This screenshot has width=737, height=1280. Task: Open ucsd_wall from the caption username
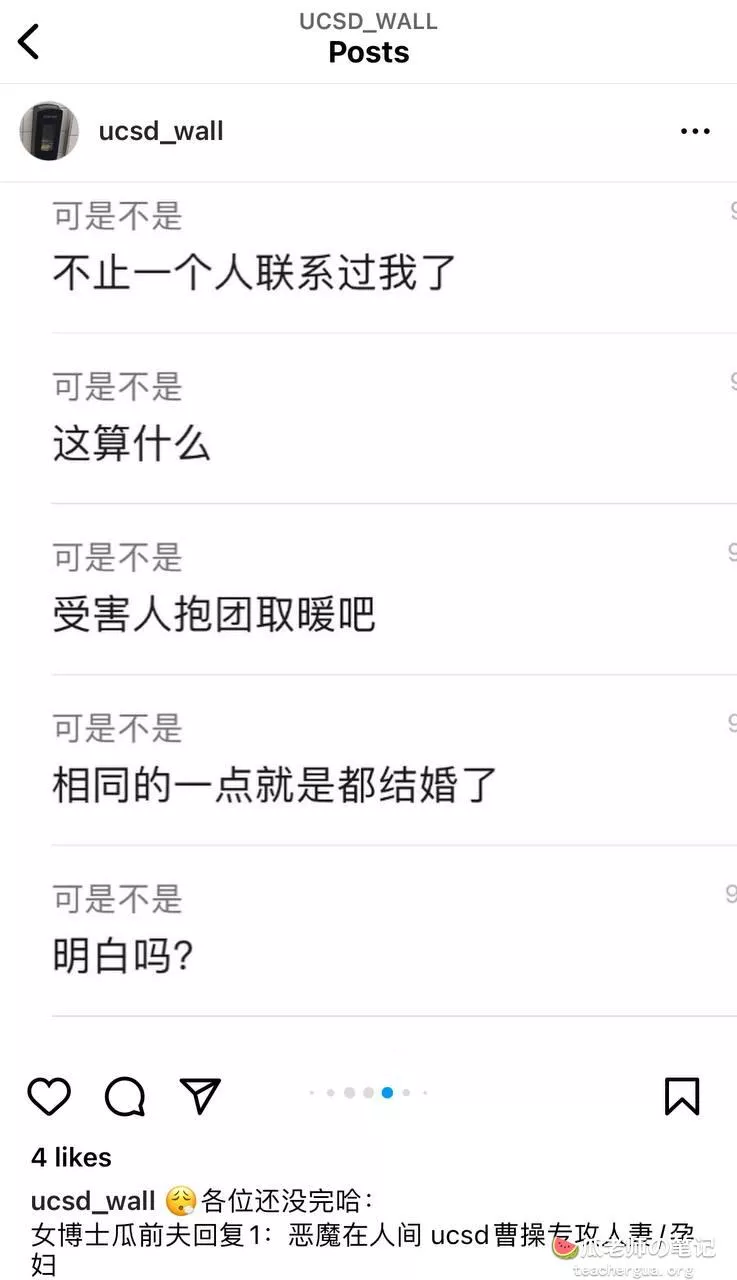pos(93,1200)
